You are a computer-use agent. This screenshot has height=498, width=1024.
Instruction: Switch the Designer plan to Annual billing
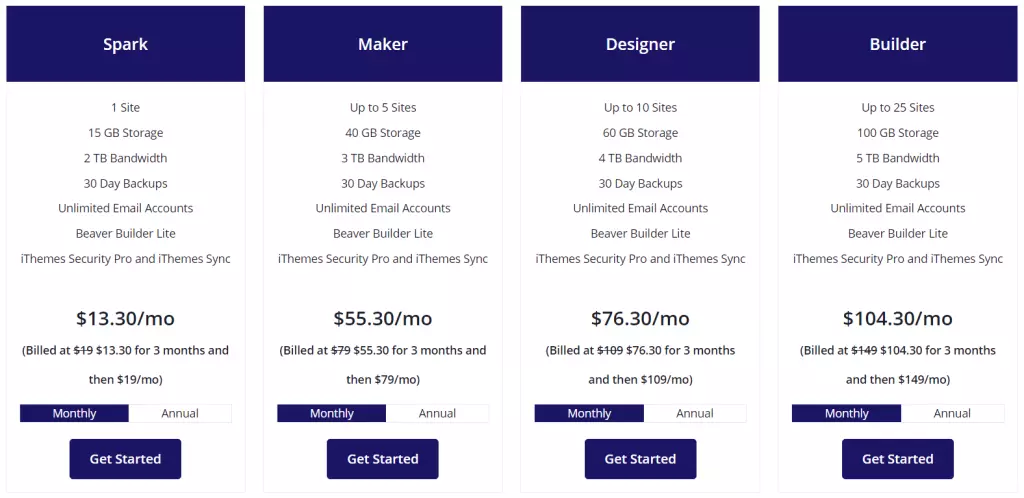pyautogui.click(x=695, y=413)
